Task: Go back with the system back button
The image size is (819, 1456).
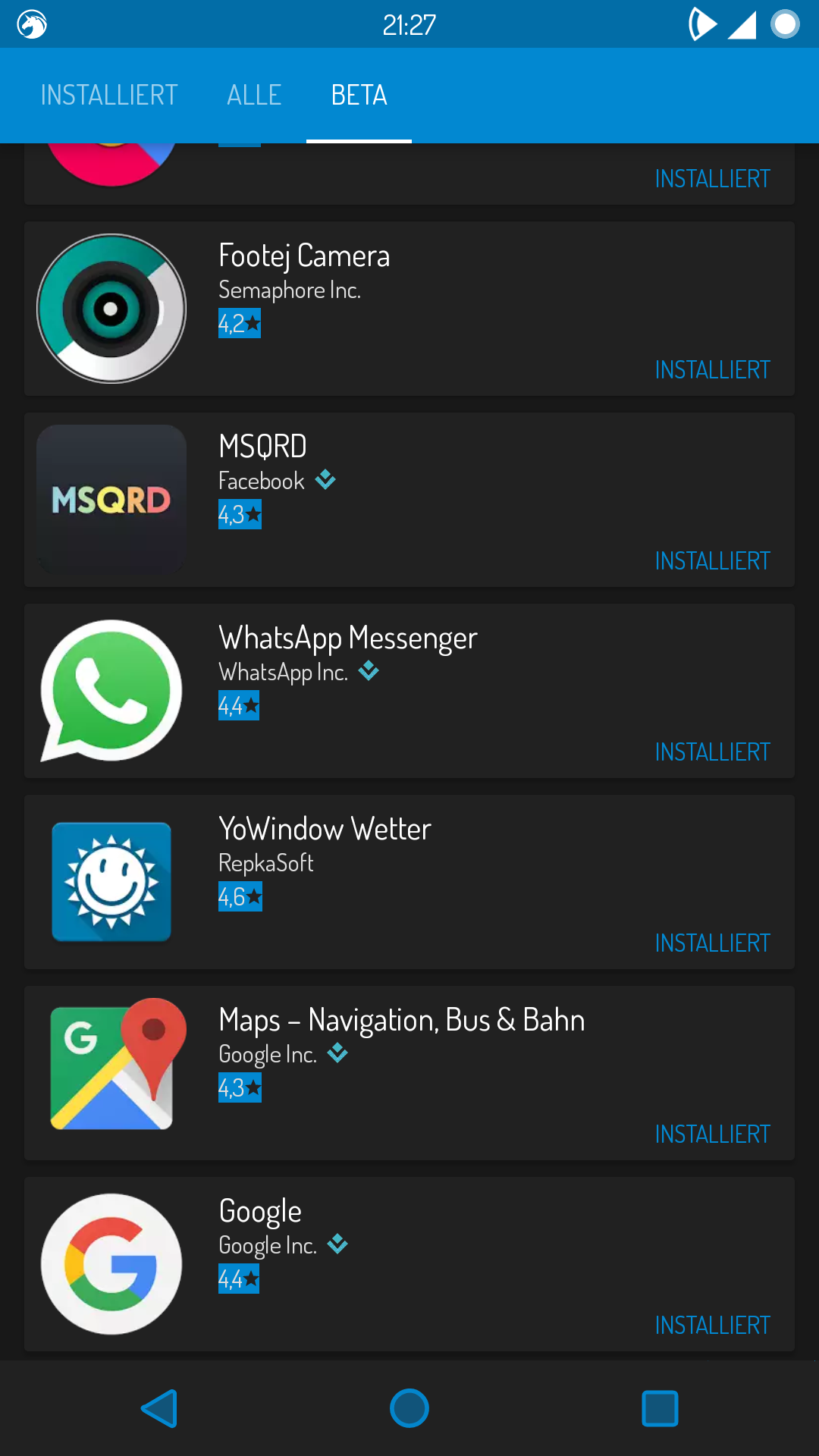Action: tap(159, 1408)
